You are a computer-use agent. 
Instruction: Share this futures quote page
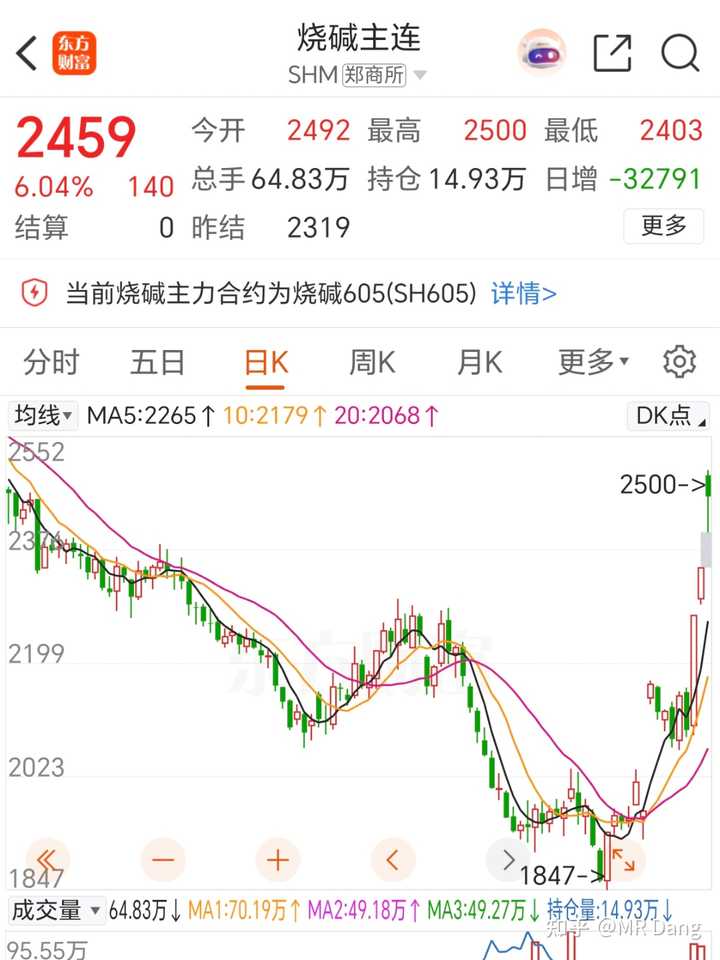click(x=612, y=53)
